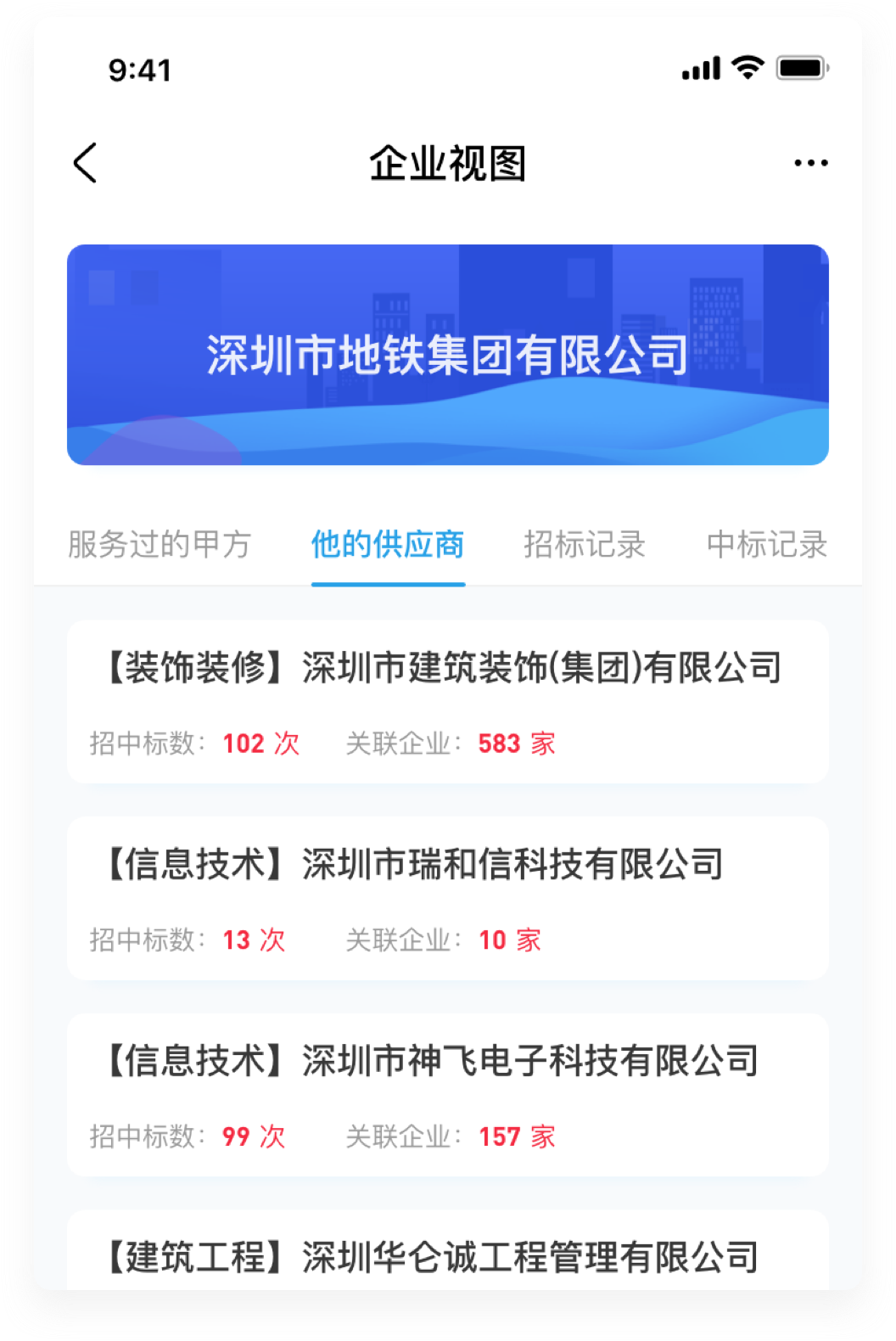Open supplier 深圳市建筑装饰(集团)有限公司
Viewport: 896px width, 1341px height.
coord(448,701)
